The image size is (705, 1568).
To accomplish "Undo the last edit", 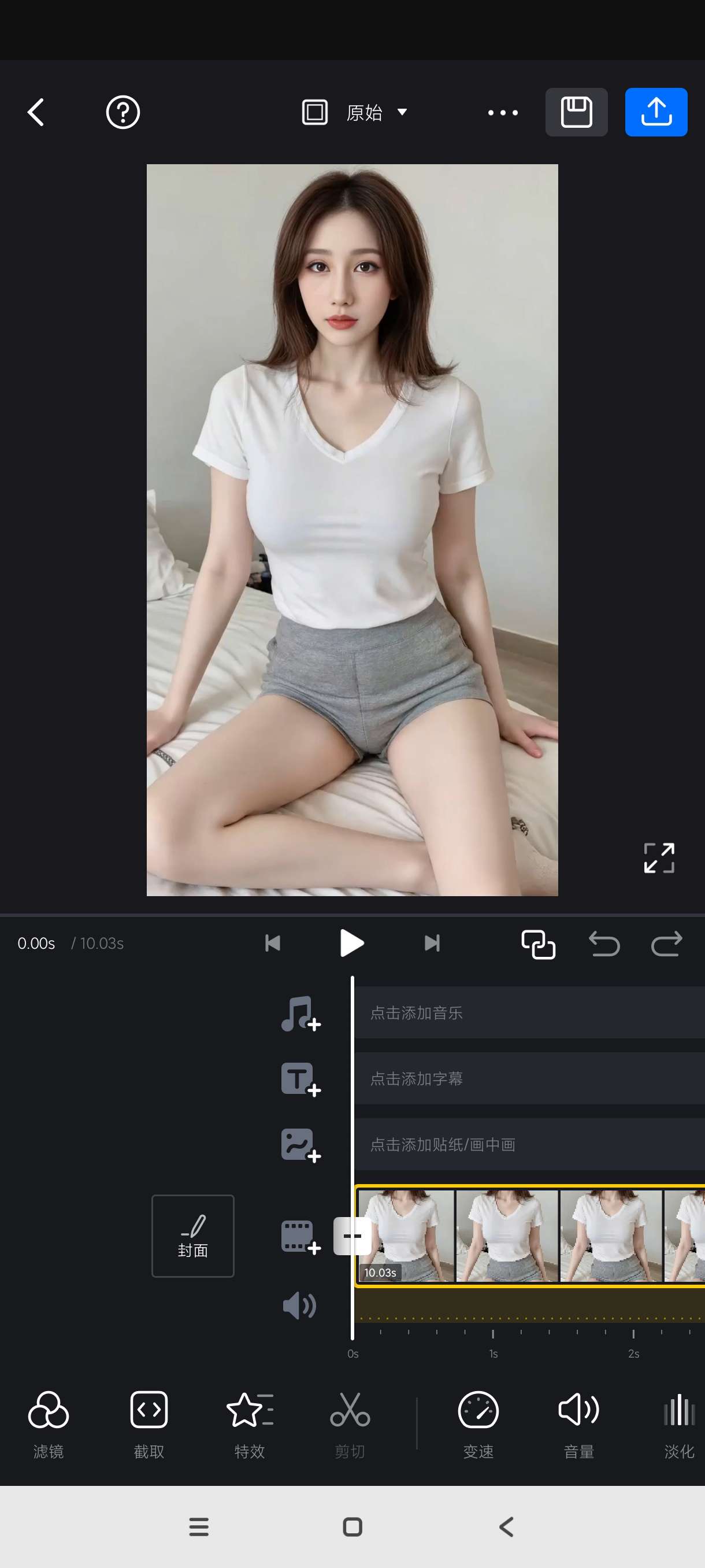I will click(603, 944).
